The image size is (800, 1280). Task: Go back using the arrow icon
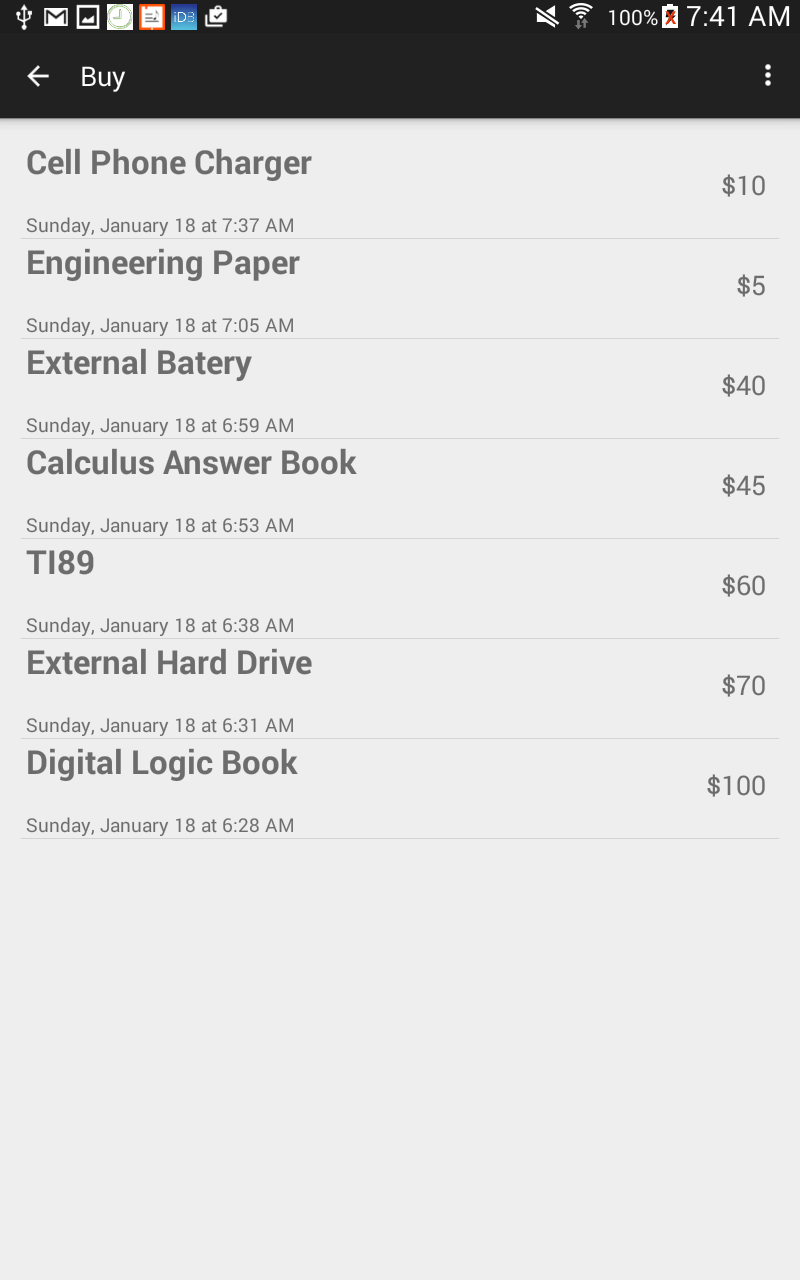click(38, 76)
